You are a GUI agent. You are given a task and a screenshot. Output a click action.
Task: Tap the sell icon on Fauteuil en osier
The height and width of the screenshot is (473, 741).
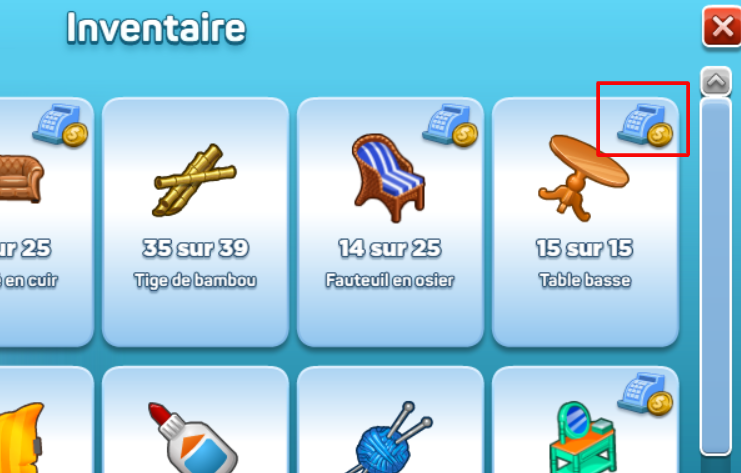coord(450,124)
